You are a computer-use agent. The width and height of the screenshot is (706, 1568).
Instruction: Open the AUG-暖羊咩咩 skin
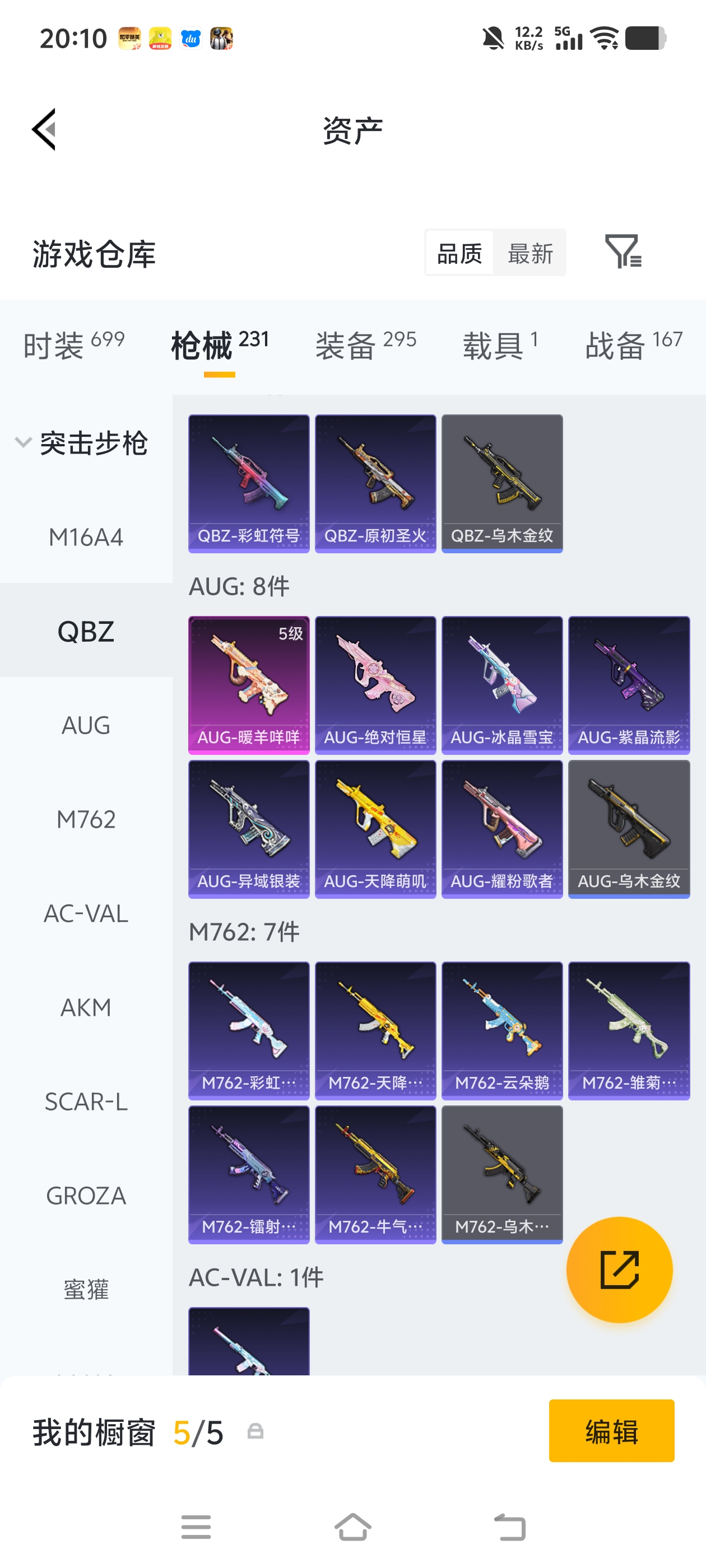(x=249, y=685)
